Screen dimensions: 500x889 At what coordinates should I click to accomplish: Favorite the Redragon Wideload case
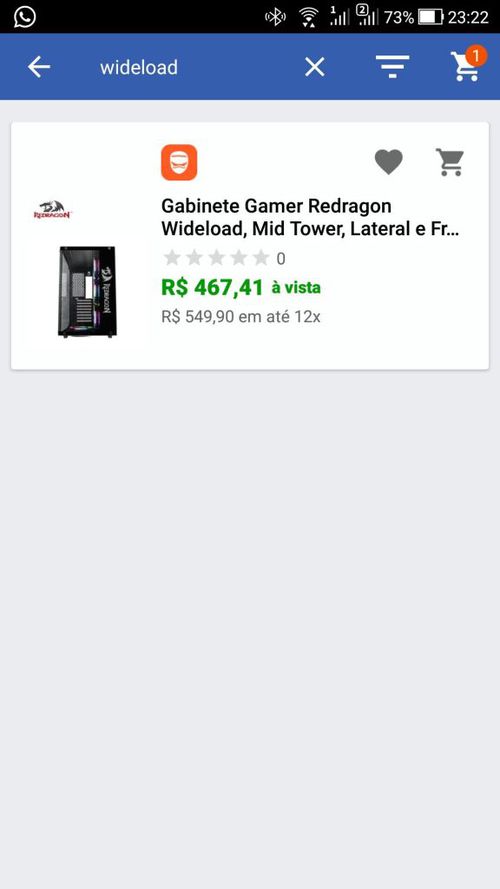[388, 162]
